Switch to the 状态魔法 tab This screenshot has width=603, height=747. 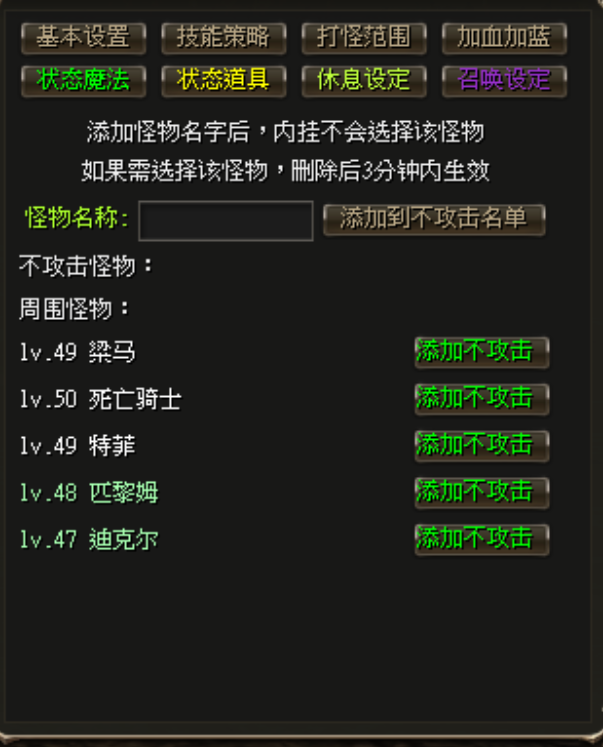pos(83,80)
